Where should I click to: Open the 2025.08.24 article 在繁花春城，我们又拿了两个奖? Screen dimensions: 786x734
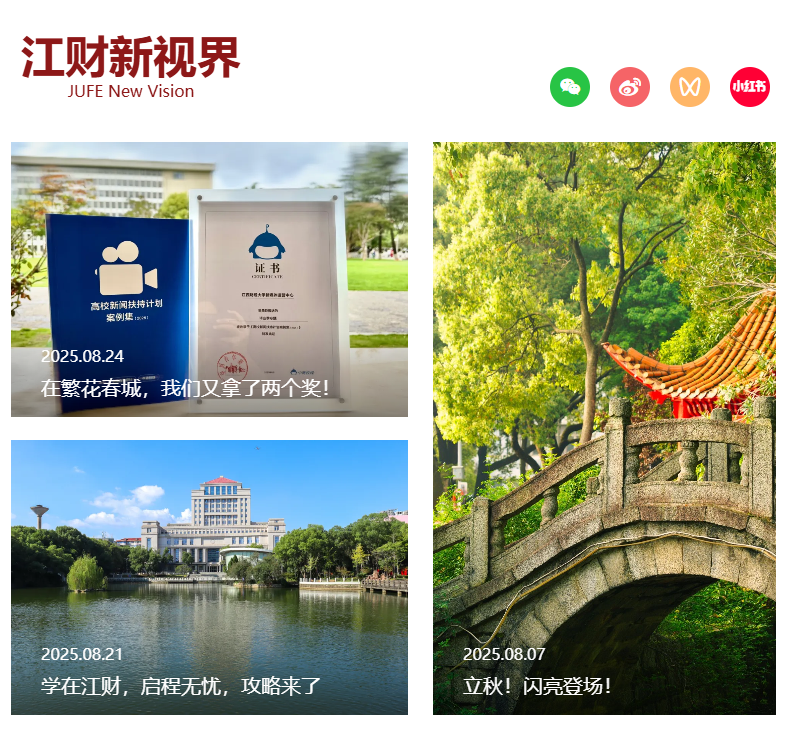click(209, 280)
